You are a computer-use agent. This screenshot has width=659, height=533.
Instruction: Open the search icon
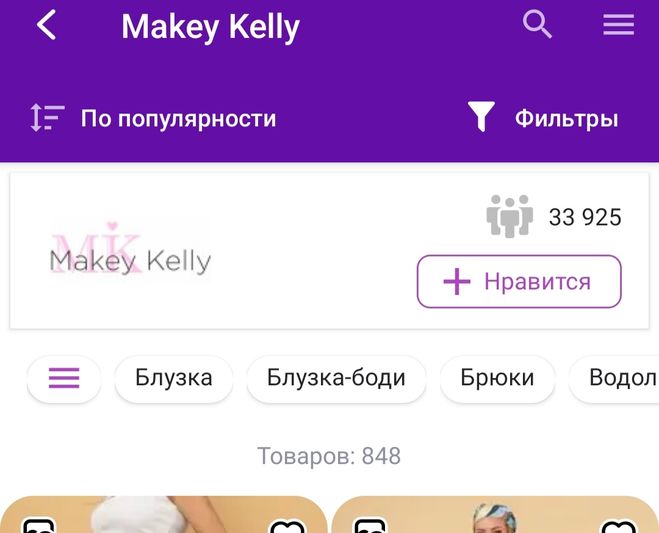pos(537,25)
